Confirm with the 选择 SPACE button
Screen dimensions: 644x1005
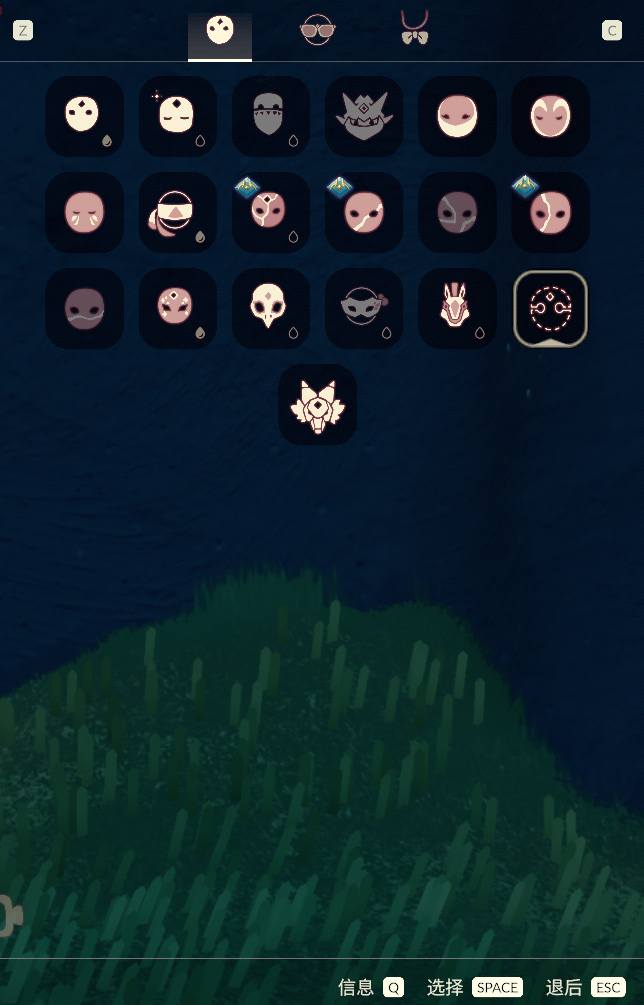pyautogui.click(x=497, y=987)
